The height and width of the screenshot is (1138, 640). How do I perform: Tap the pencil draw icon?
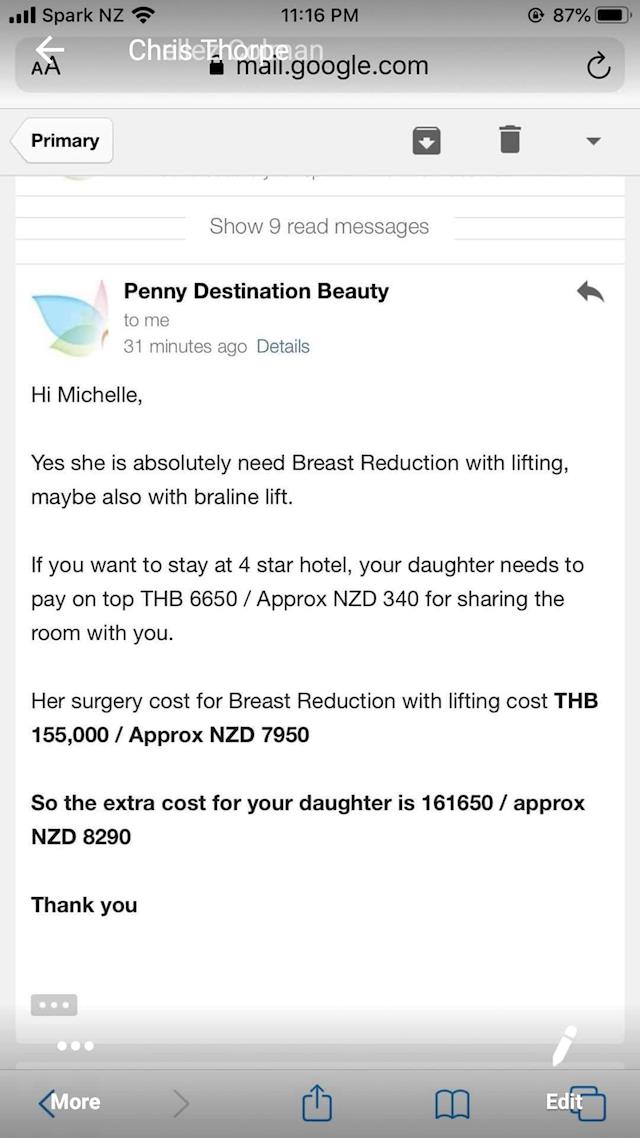563,1046
